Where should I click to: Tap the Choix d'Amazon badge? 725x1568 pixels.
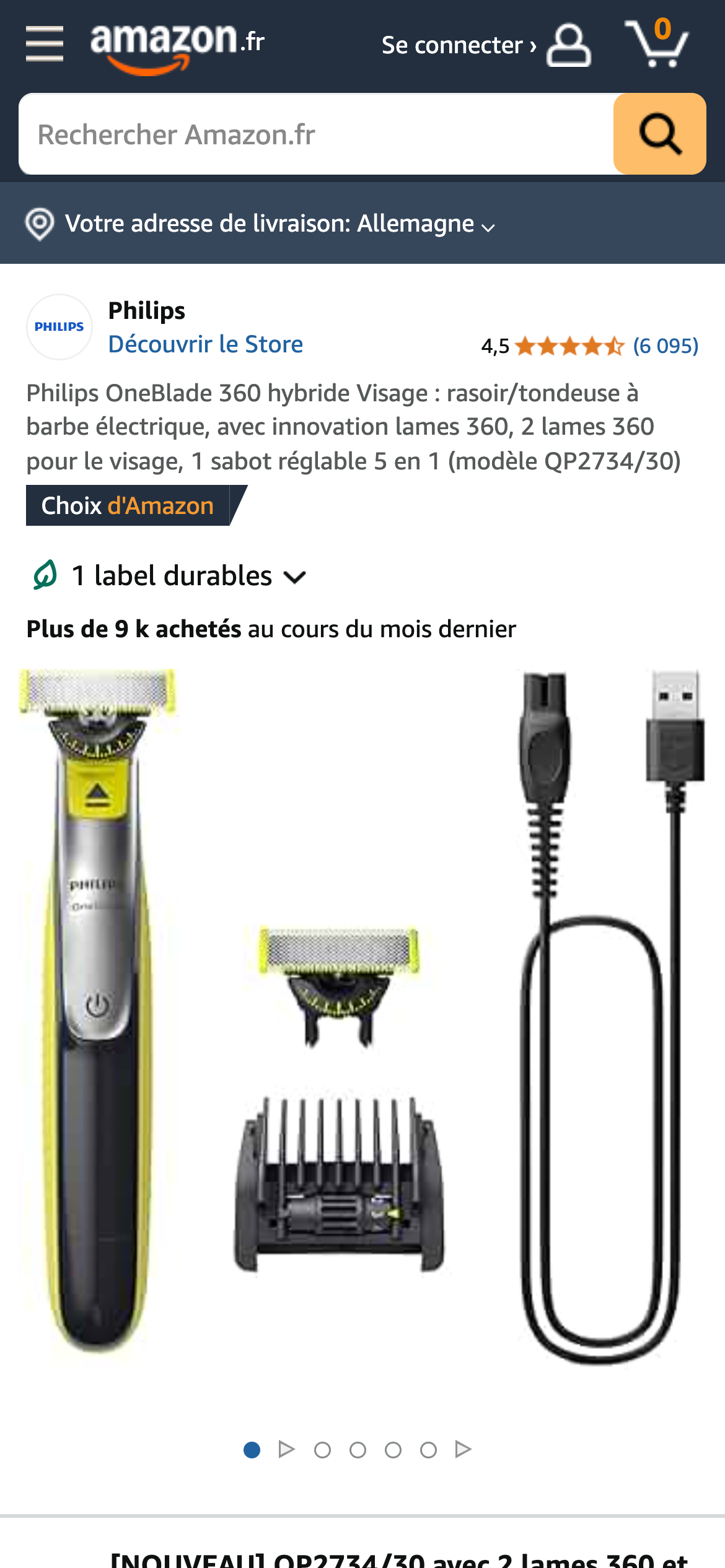click(128, 506)
